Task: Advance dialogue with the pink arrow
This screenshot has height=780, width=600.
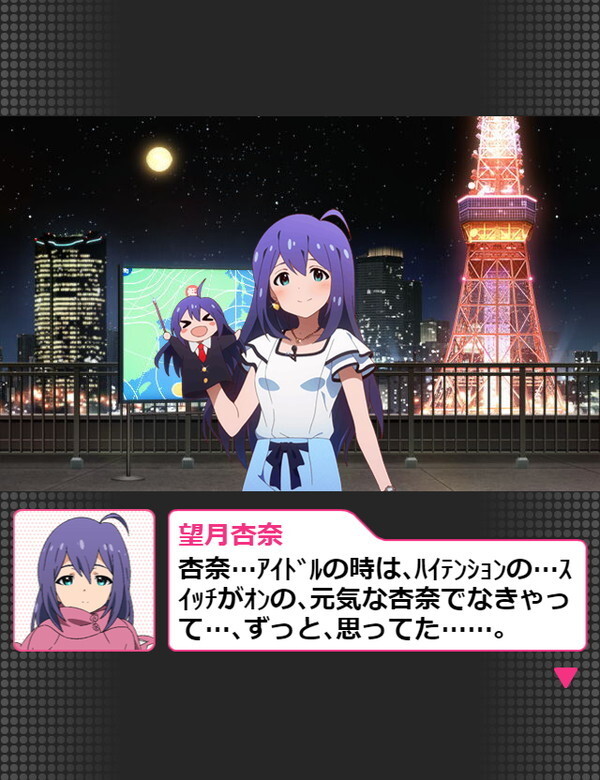Action: pyautogui.click(x=565, y=677)
